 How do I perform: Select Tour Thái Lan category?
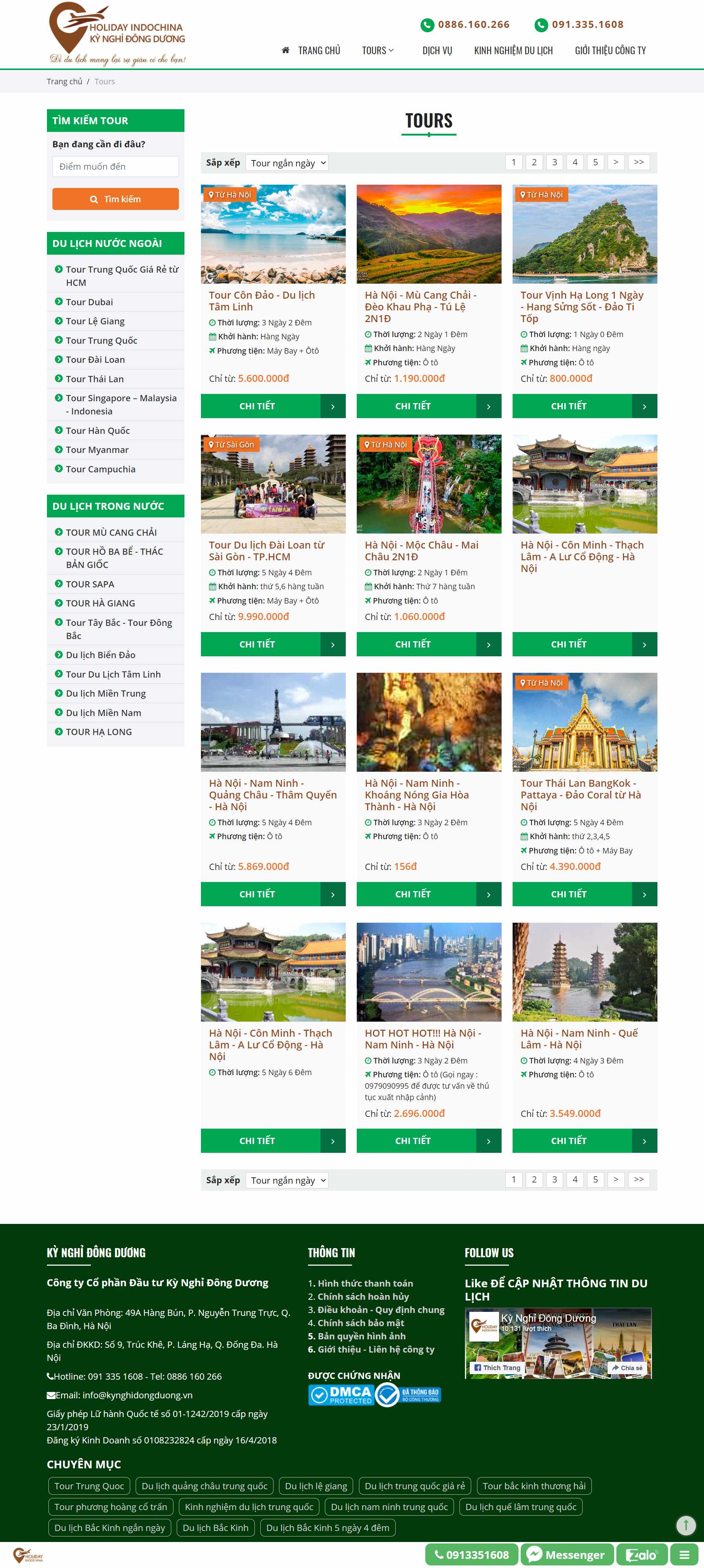pos(94,379)
